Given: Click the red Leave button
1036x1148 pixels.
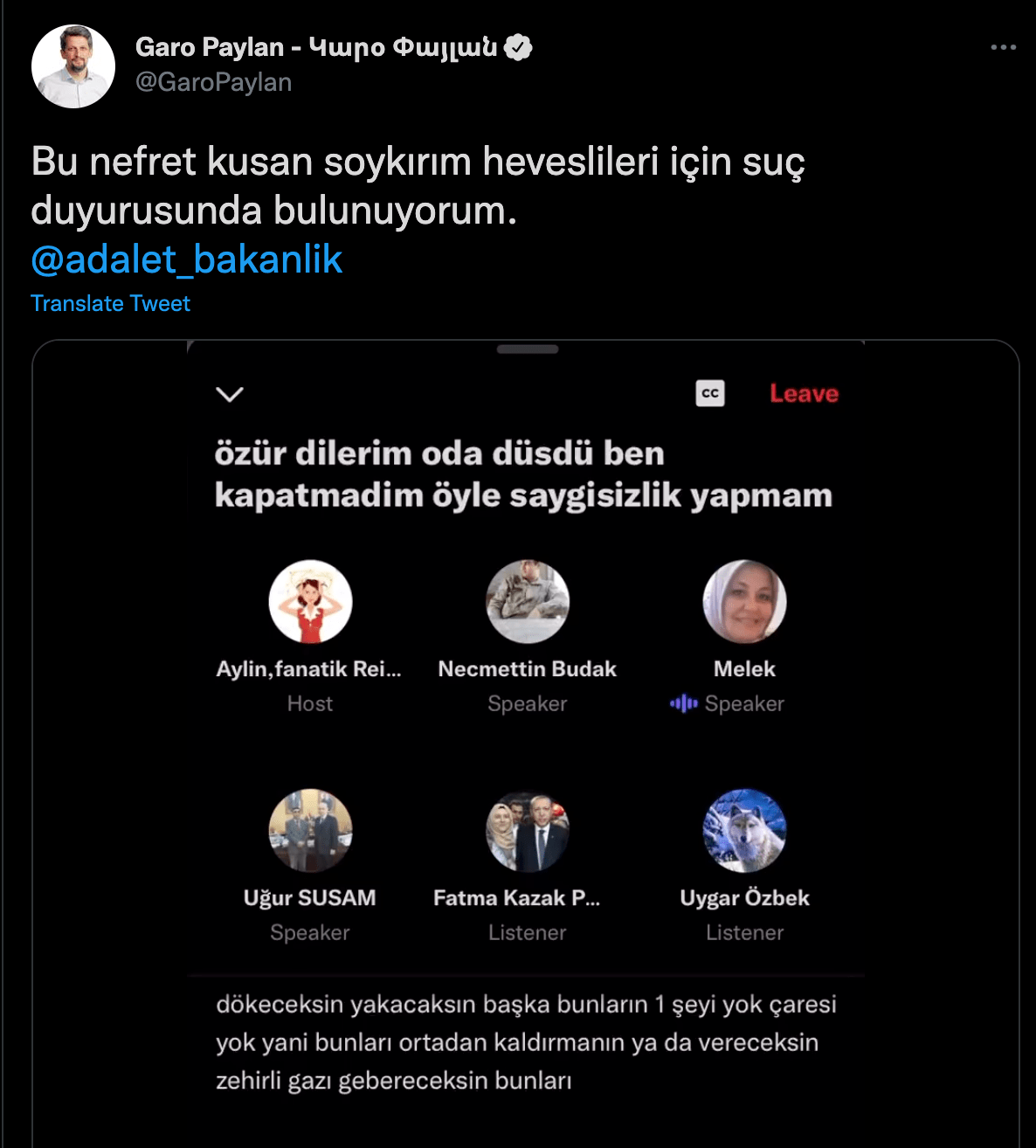Looking at the screenshot, I should click(x=803, y=393).
